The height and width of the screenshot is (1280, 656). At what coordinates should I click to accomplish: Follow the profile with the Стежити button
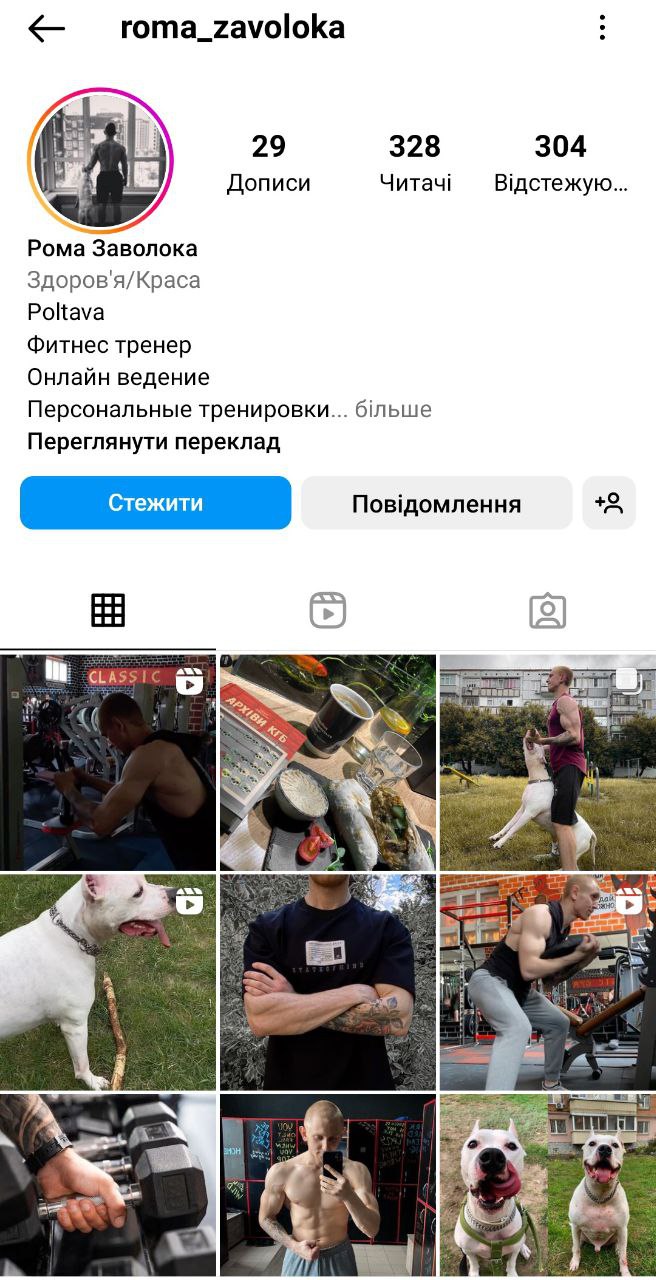156,503
